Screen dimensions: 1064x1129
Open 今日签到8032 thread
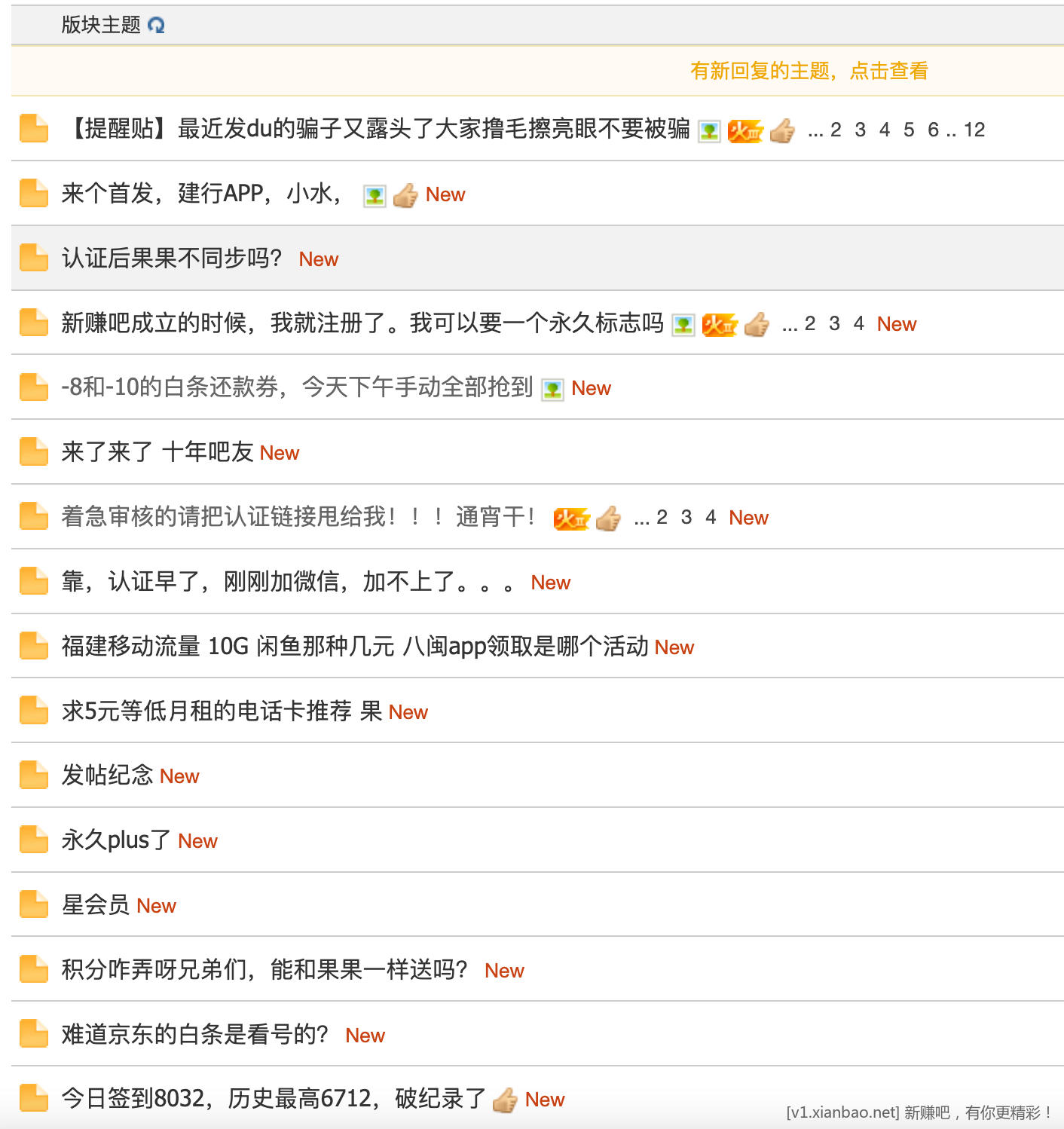pyautogui.click(x=273, y=1099)
